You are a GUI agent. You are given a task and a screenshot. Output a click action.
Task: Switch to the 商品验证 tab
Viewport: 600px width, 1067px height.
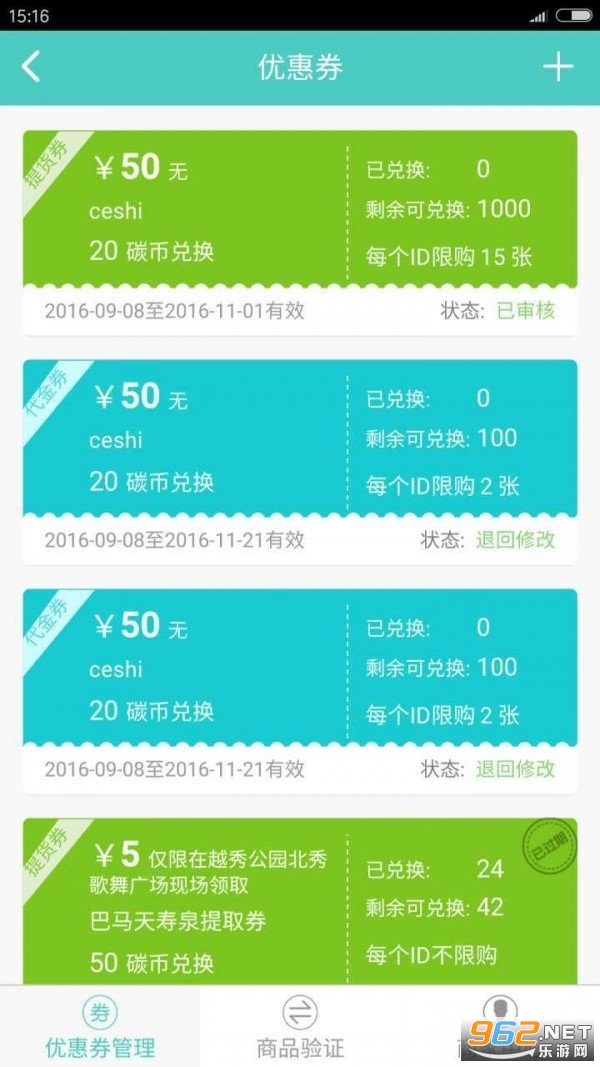(300, 1026)
